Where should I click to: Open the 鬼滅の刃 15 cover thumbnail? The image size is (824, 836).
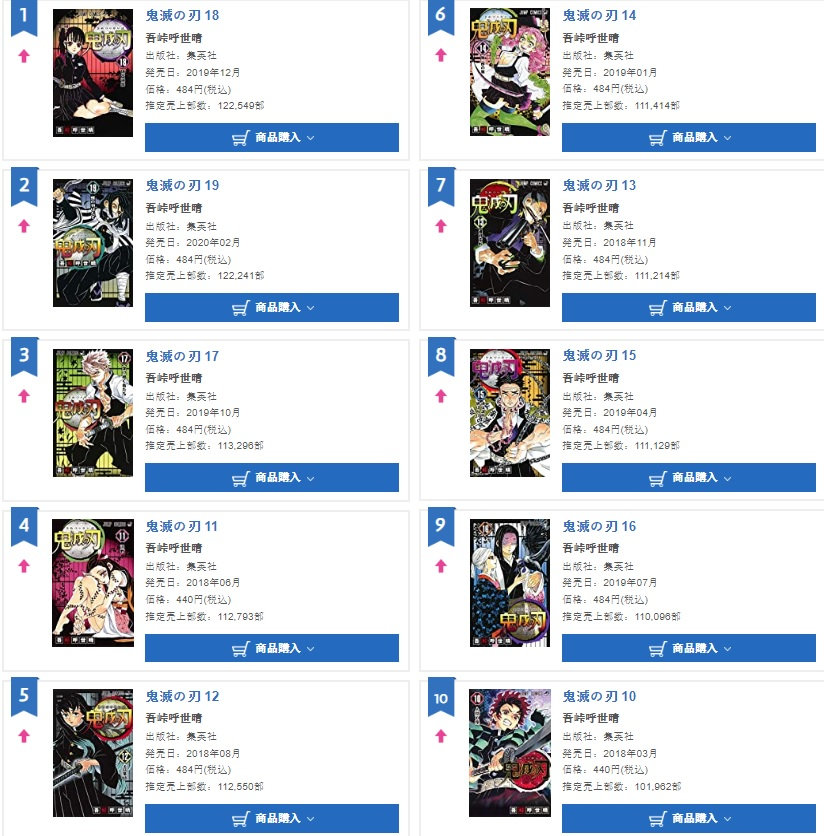point(510,413)
